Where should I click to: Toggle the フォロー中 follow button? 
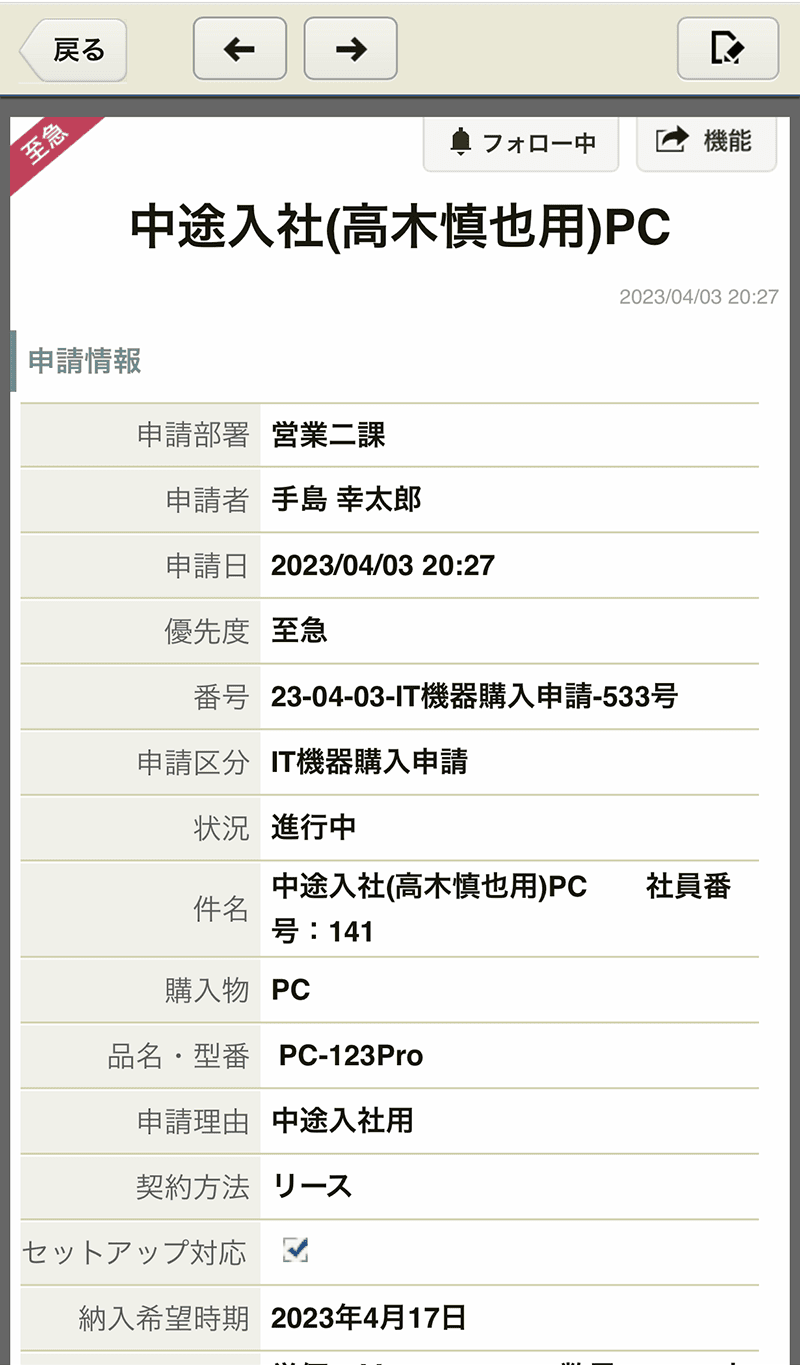(x=521, y=143)
